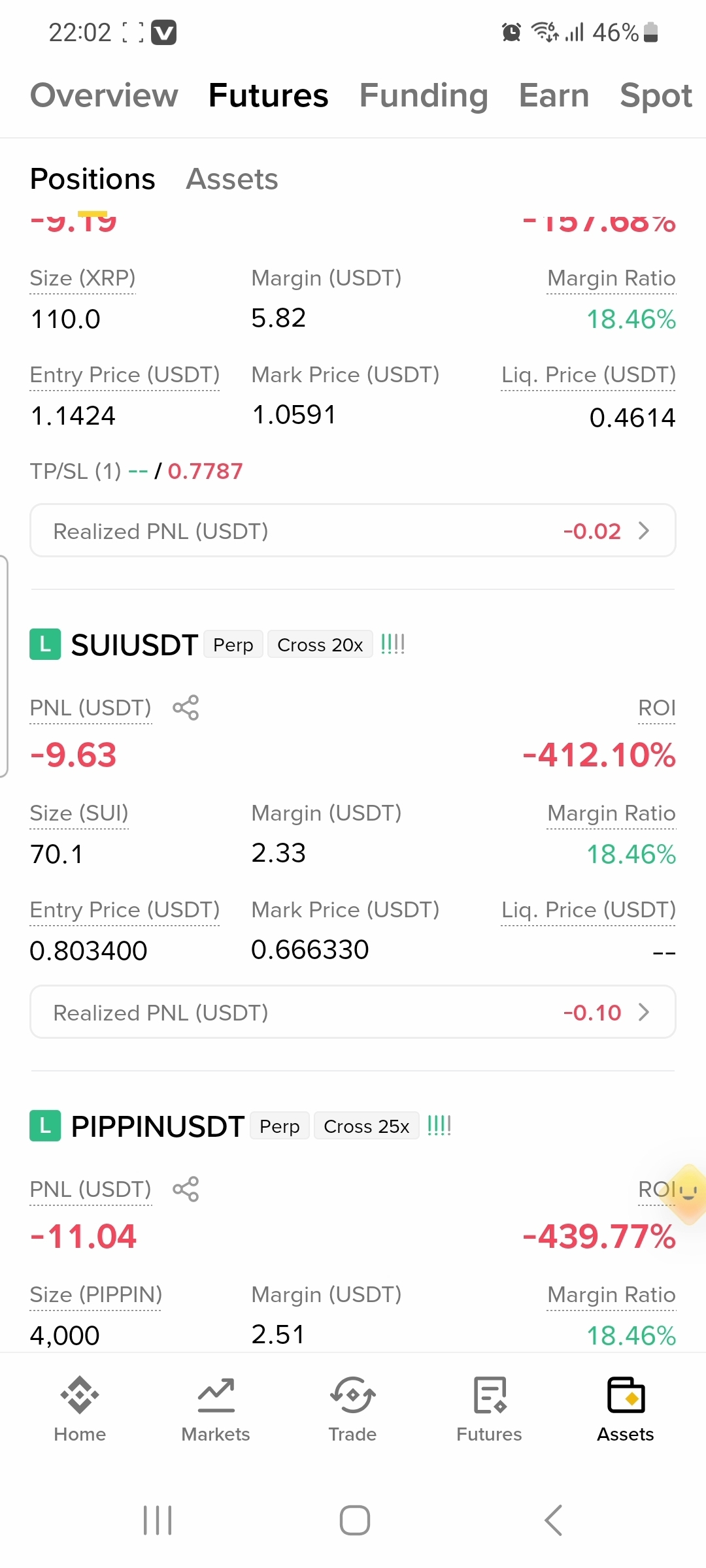Open Realized PNL showing -0.10

pos(353,1012)
